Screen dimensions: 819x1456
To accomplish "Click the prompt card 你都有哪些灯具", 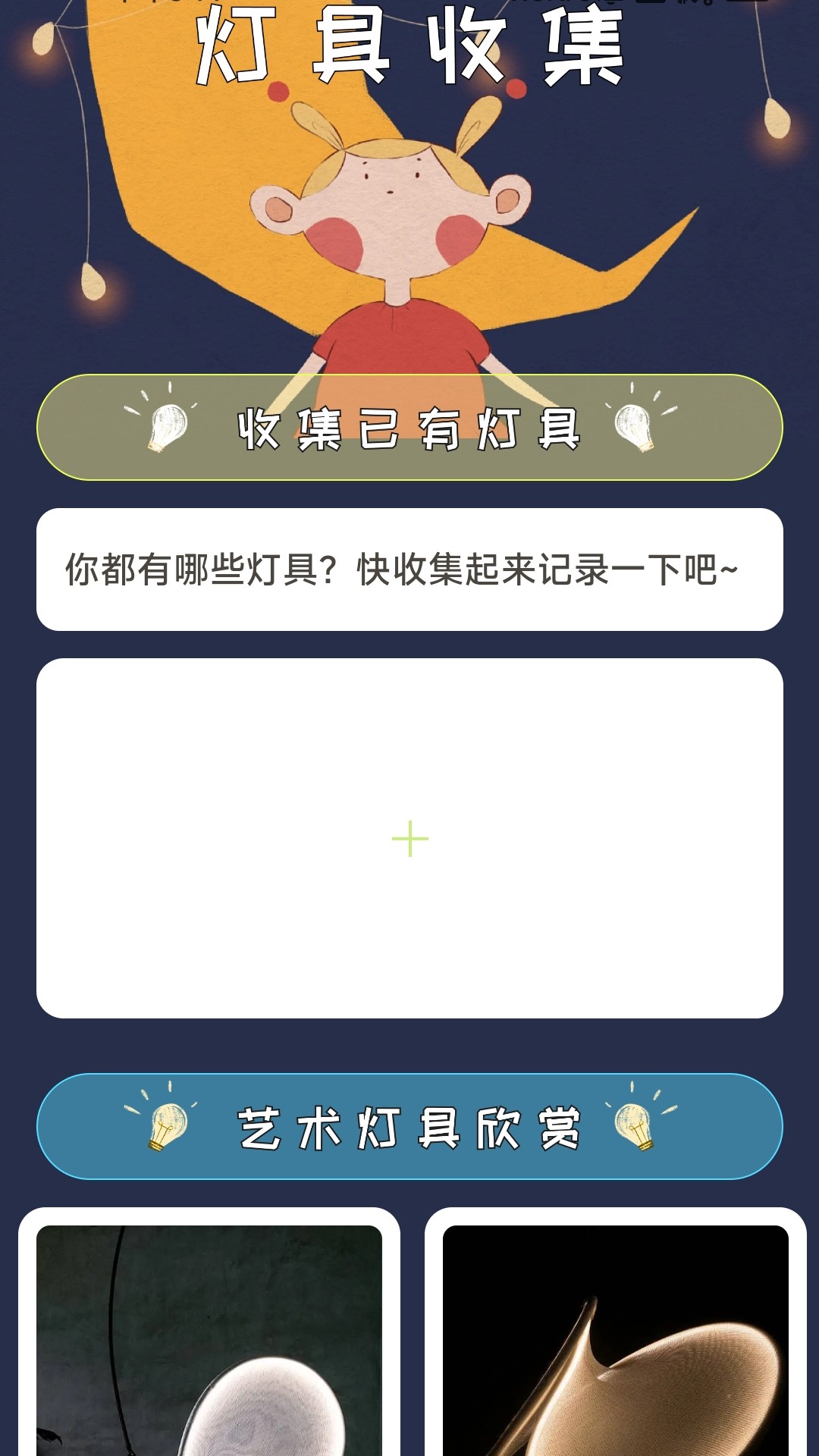I will click(x=409, y=570).
